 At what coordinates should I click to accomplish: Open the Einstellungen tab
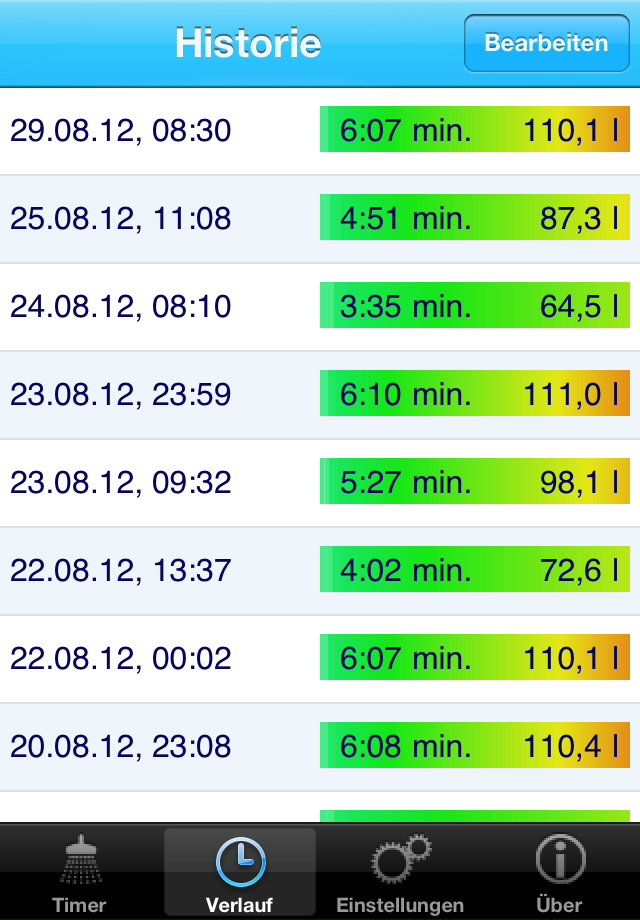[x=400, y=872]
